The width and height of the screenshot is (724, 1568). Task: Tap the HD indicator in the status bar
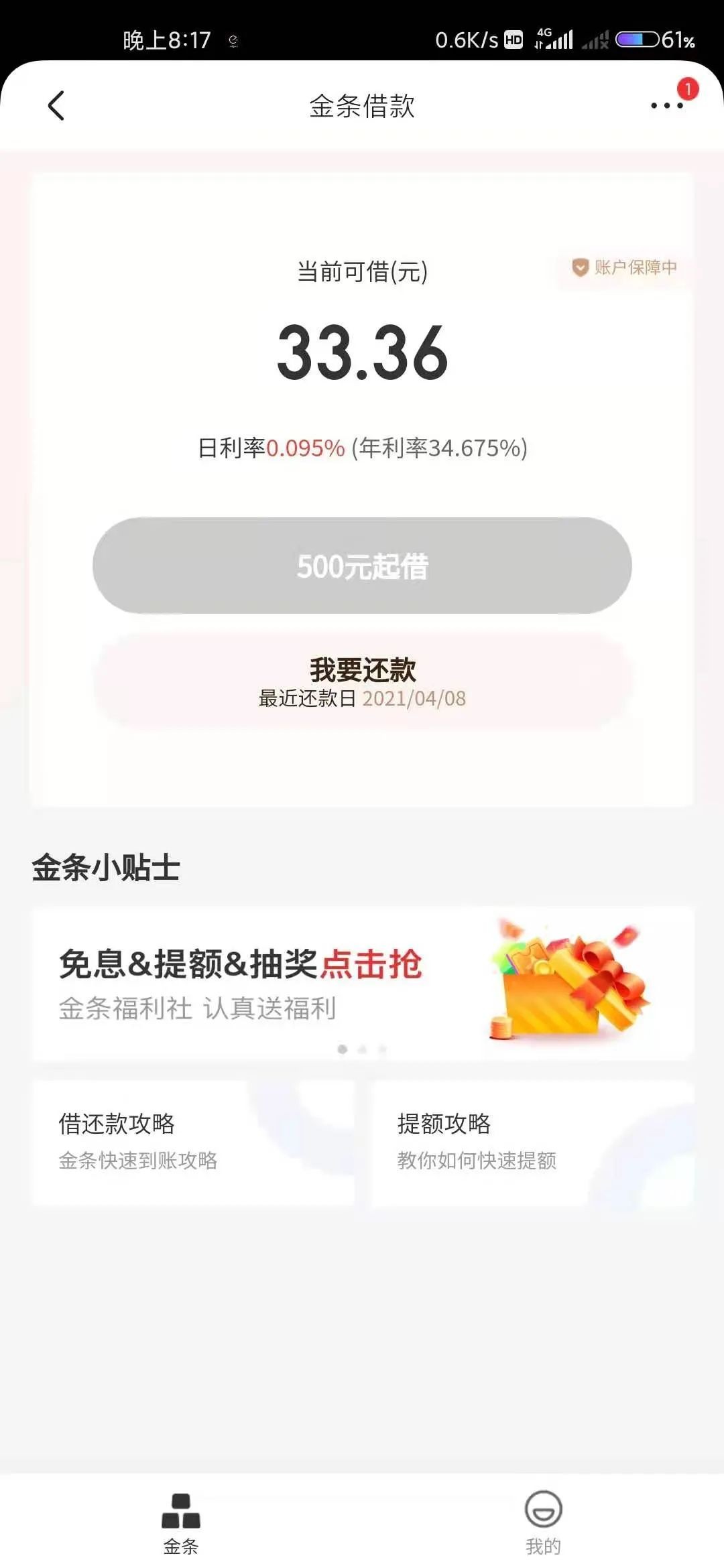[x=514, y=40]
